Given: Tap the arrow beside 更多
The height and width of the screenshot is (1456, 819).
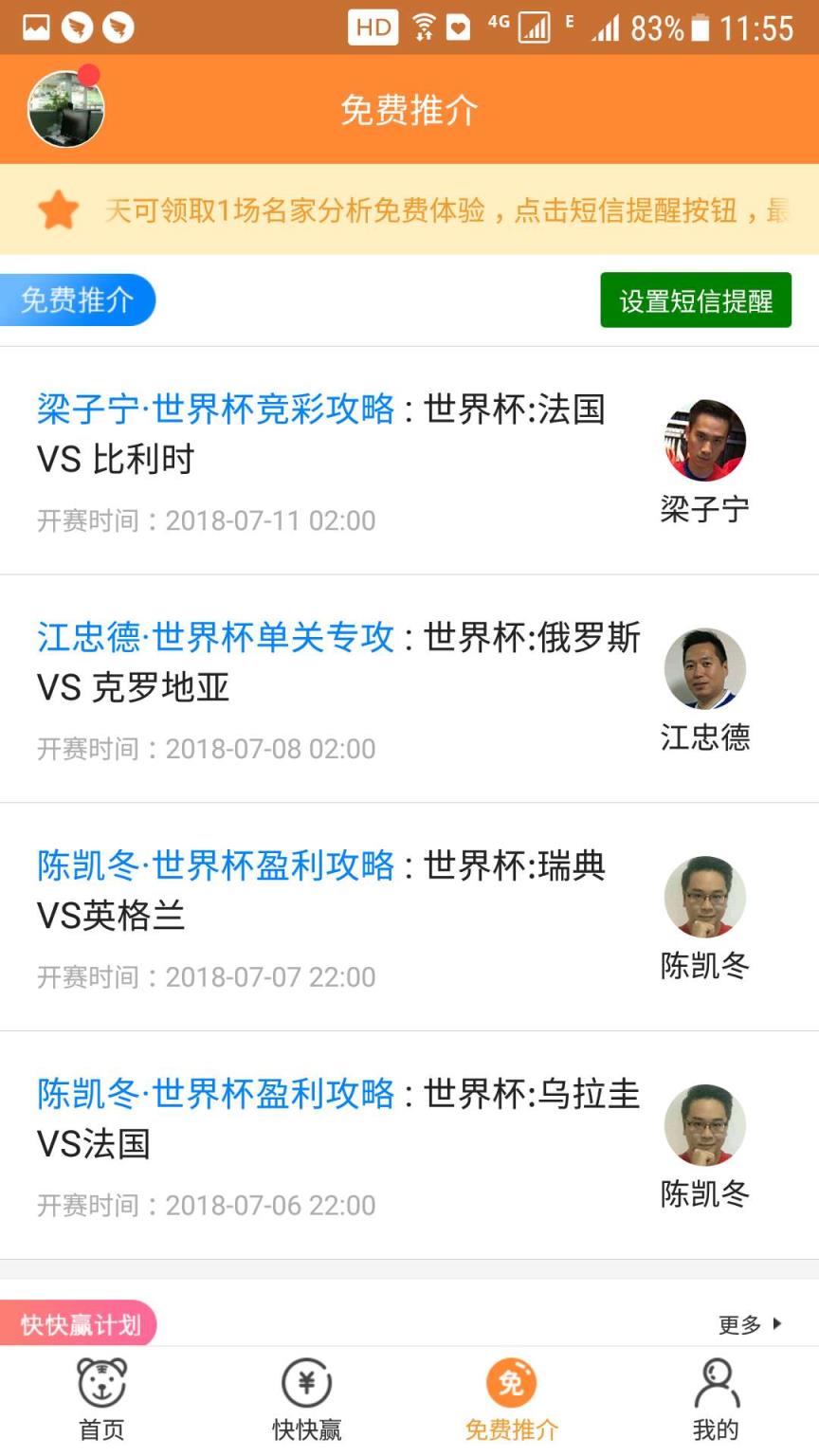Looking at the screenshot, I should point(775,1325).
